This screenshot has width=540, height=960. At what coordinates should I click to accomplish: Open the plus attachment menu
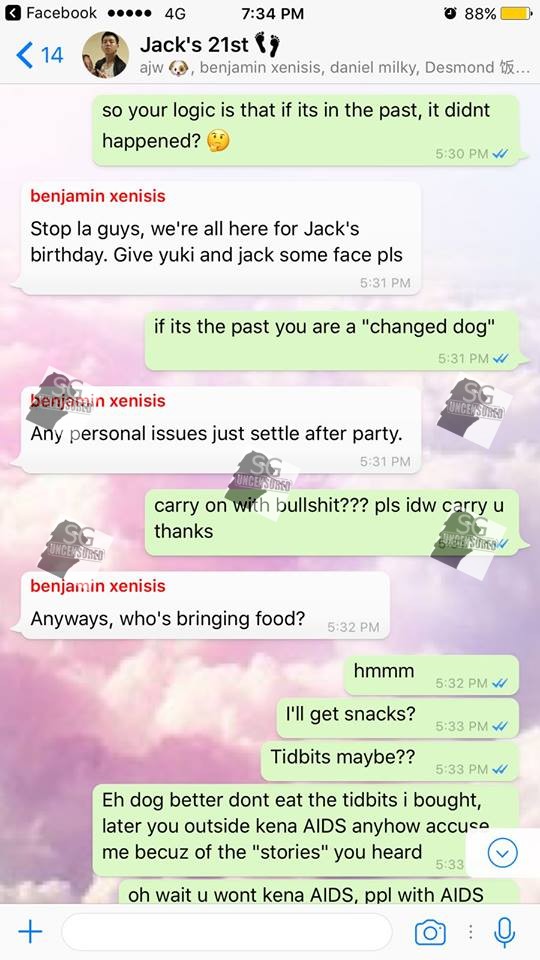(29, 932)
